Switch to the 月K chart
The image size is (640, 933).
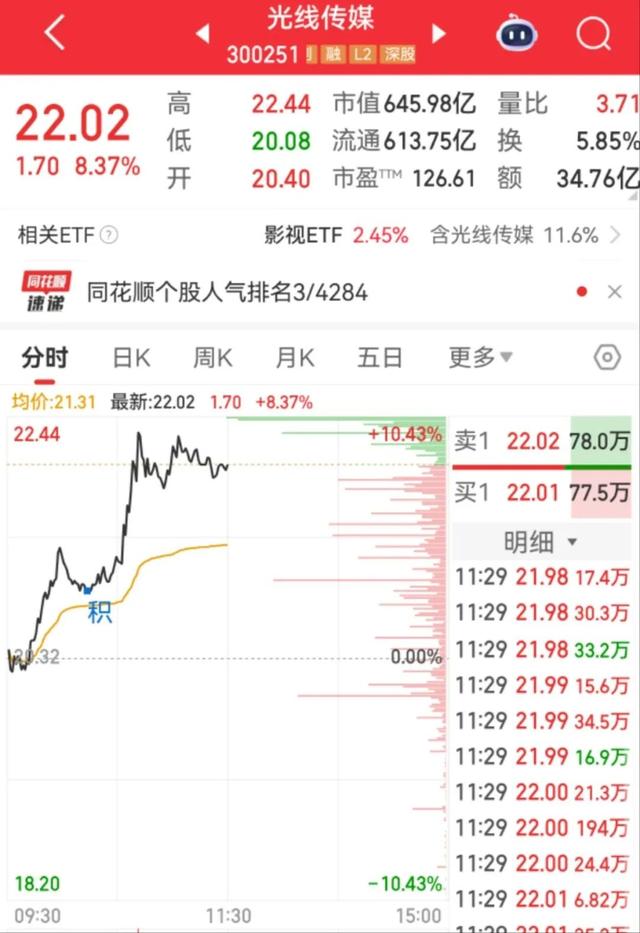[295, 357]
